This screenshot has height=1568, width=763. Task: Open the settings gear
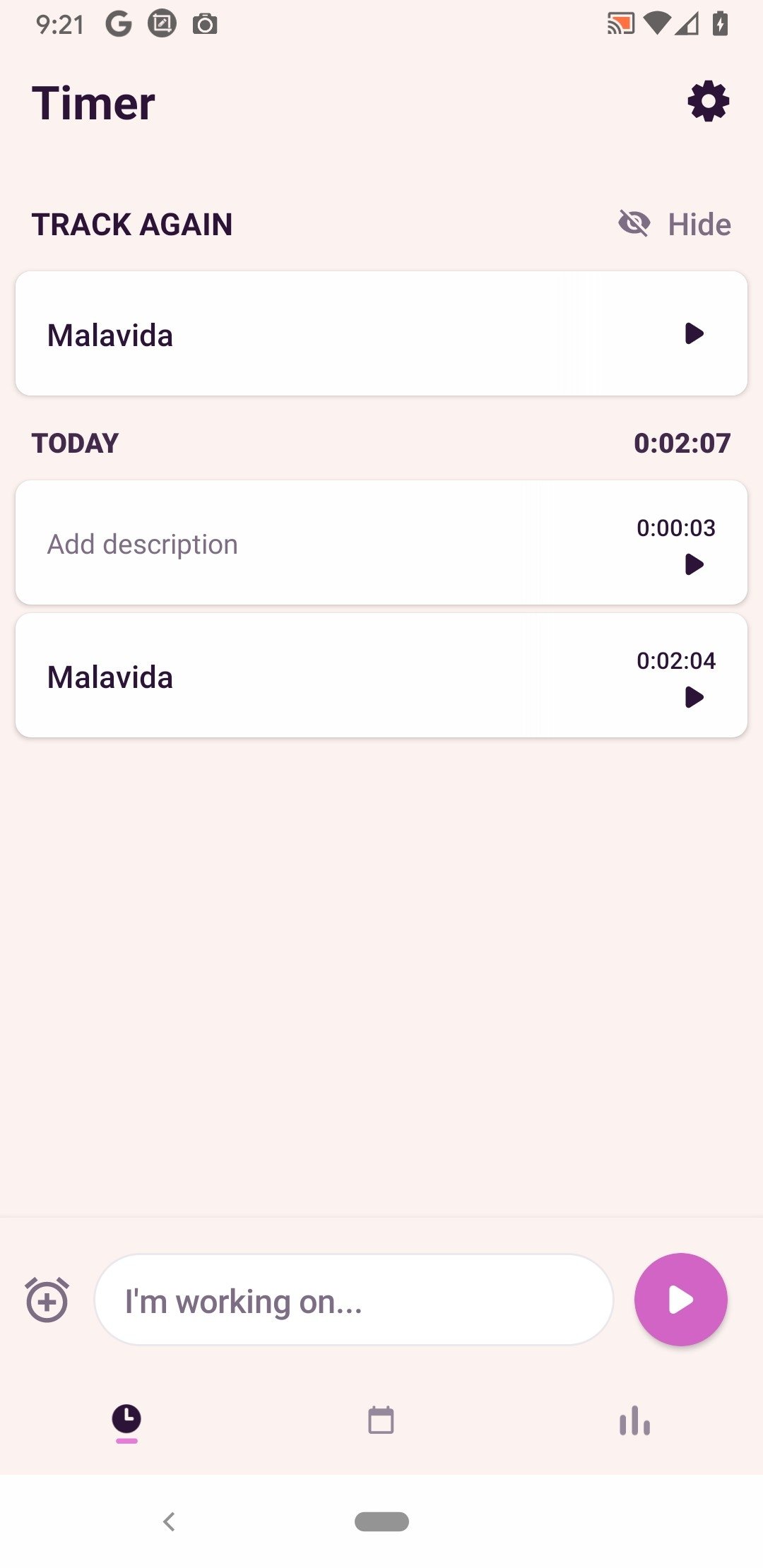[x=708, y=102]
